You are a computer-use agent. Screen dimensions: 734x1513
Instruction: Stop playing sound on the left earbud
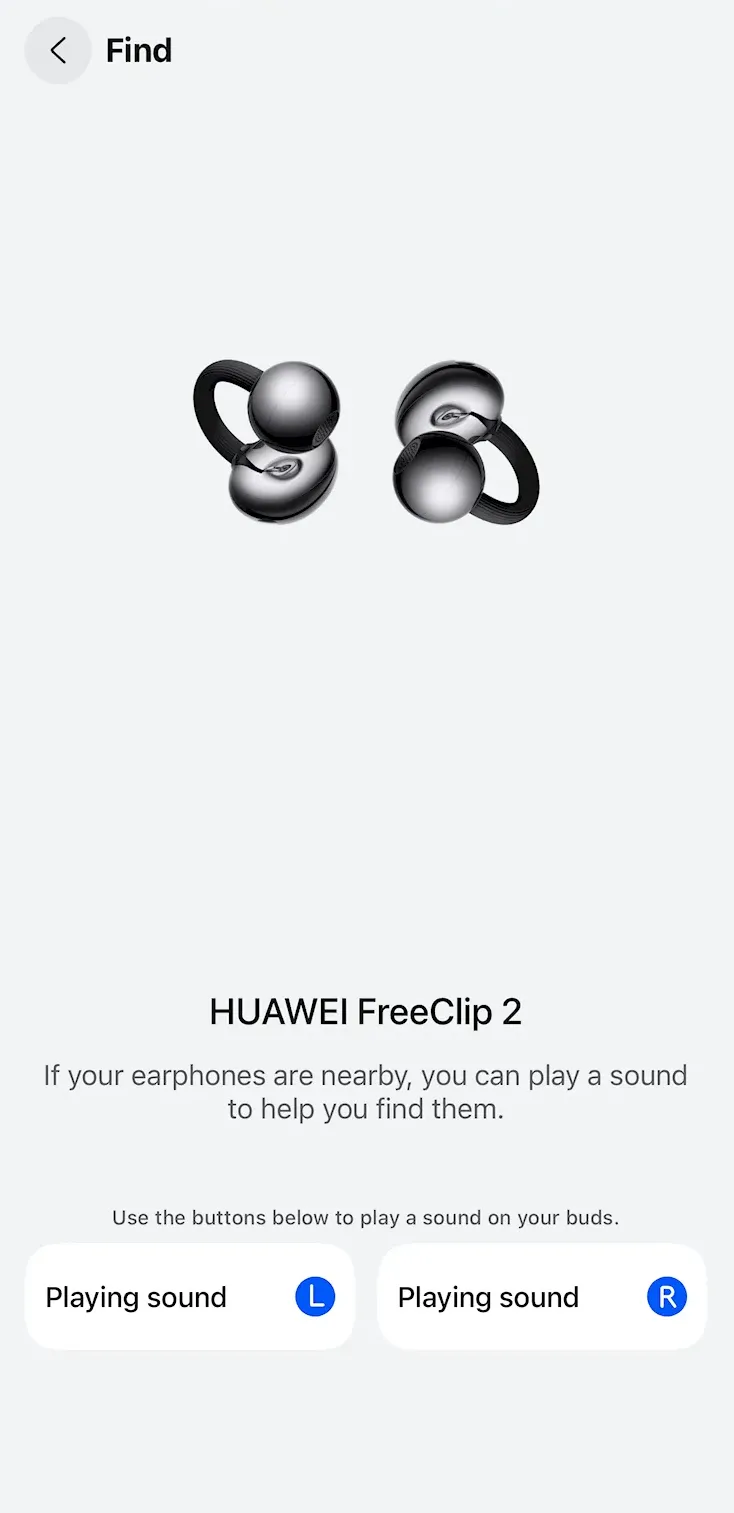[190, 1297]
